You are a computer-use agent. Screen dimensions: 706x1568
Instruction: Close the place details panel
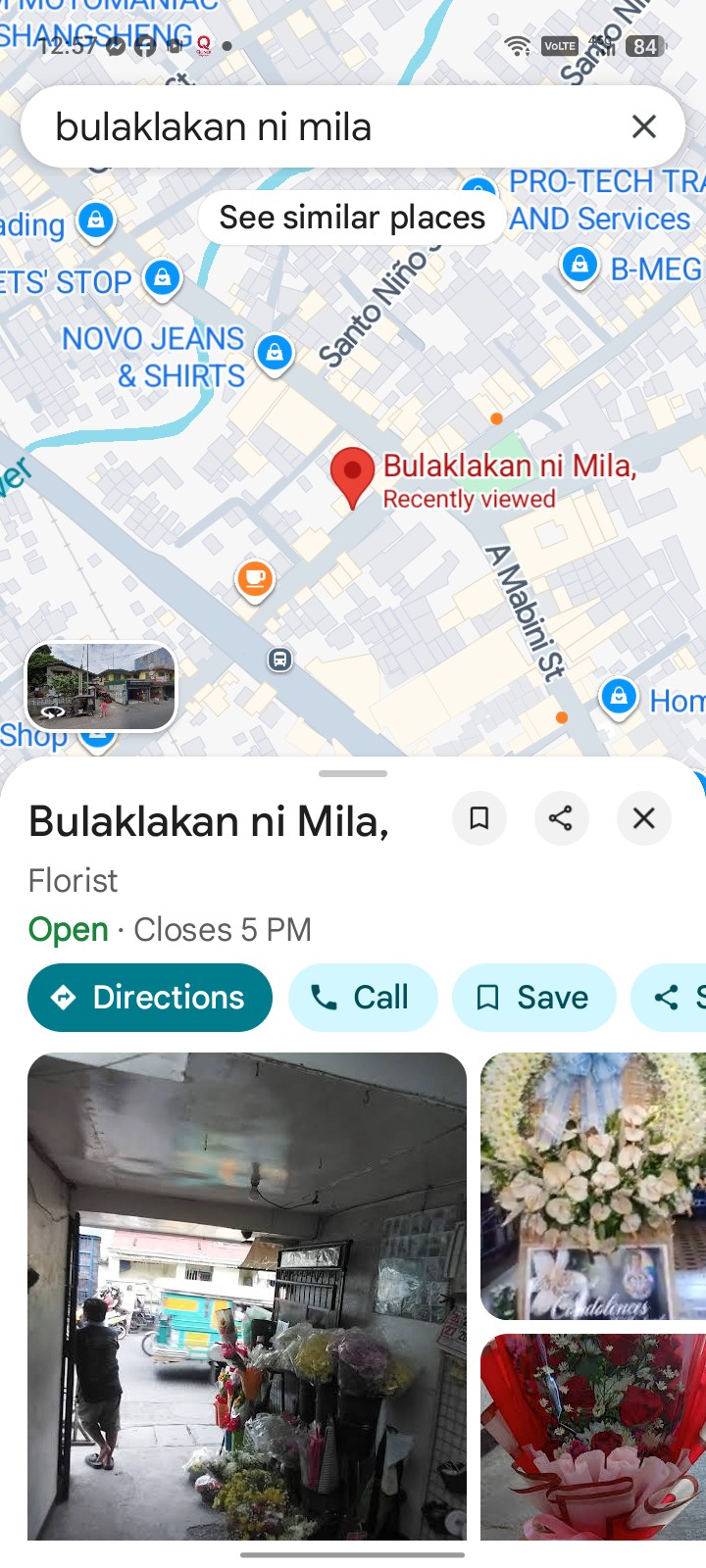coord(643,818)
